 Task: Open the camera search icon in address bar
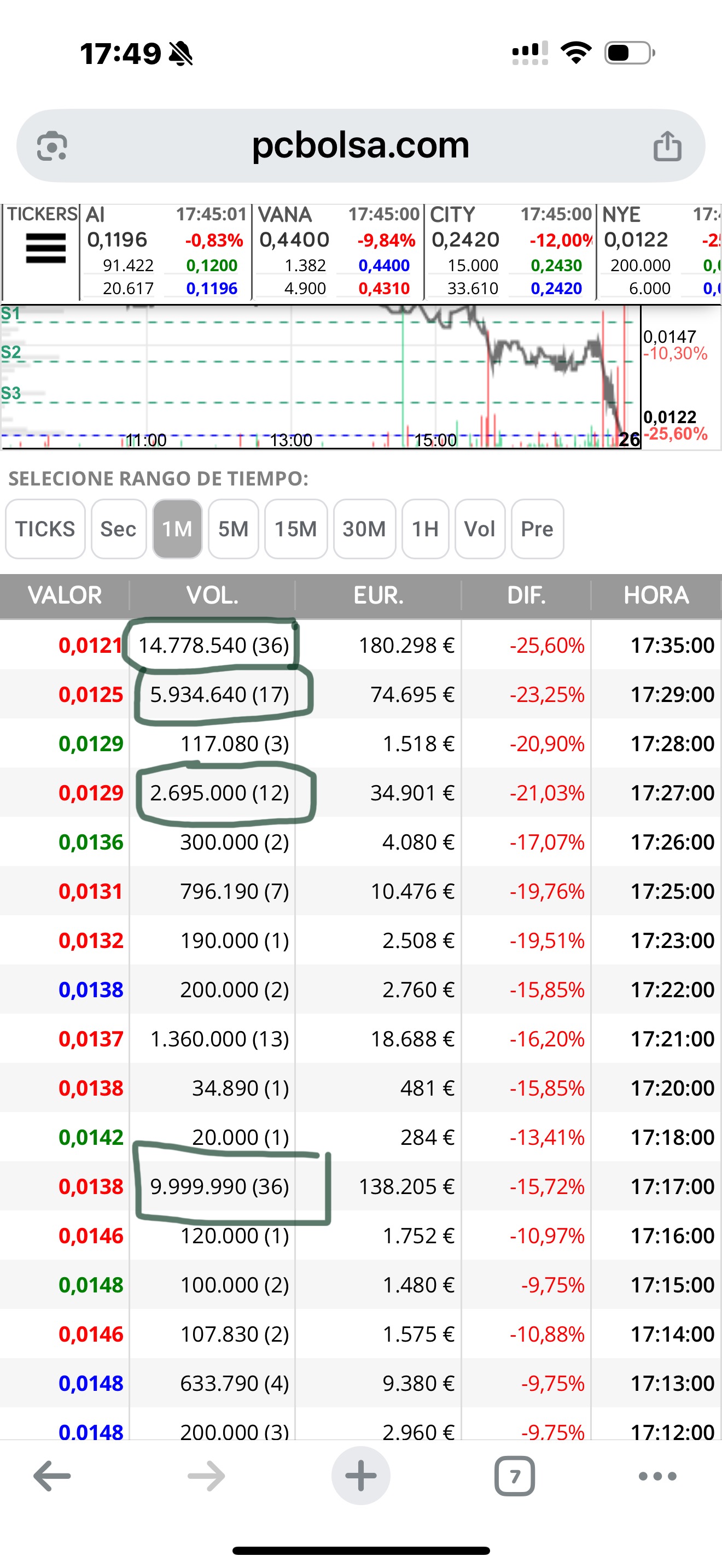[52, 146]
